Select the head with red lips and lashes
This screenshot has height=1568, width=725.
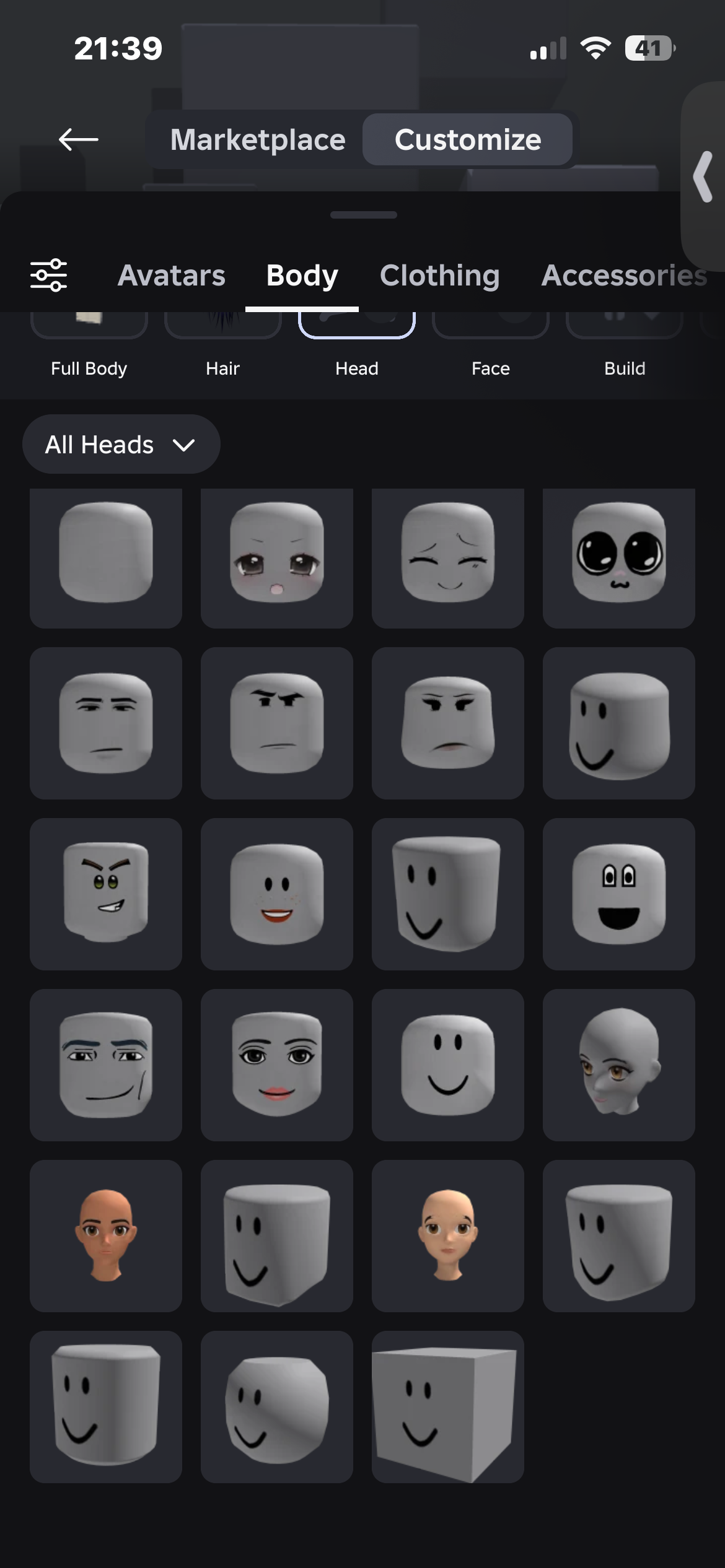(276, 1065)
